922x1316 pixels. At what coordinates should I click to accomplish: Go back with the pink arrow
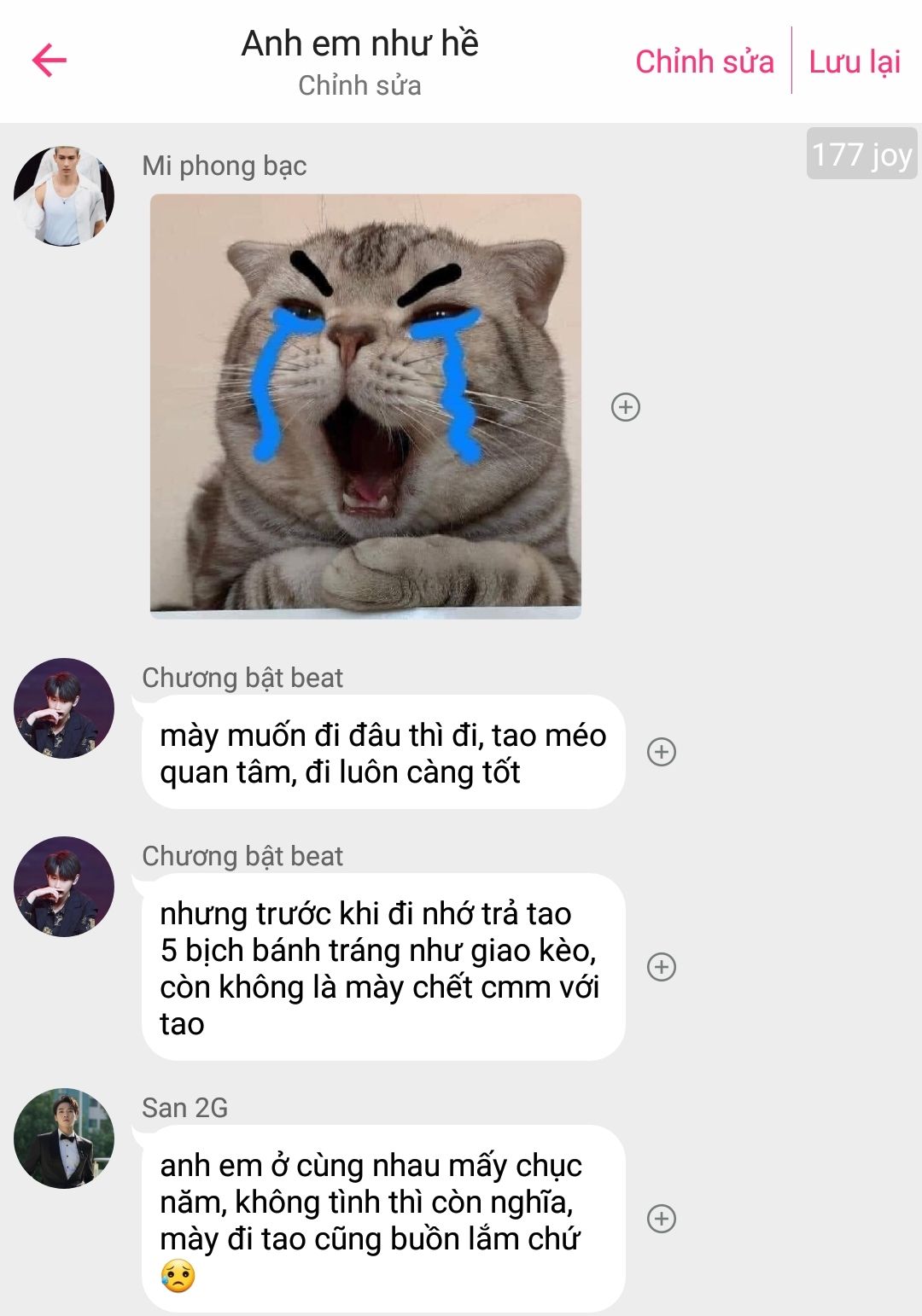click(x=50, y=61)
